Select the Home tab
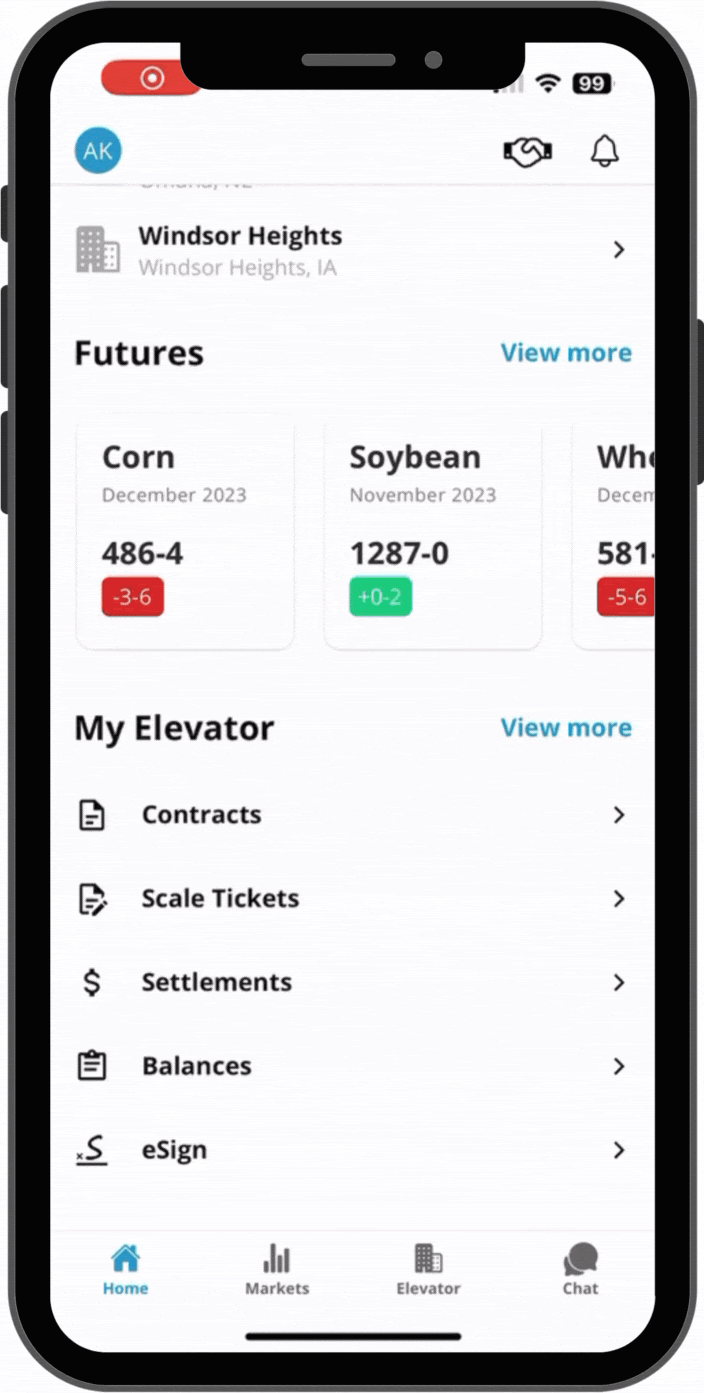The height and width of the screenshot is (1393, 704). click(125, 1270)
